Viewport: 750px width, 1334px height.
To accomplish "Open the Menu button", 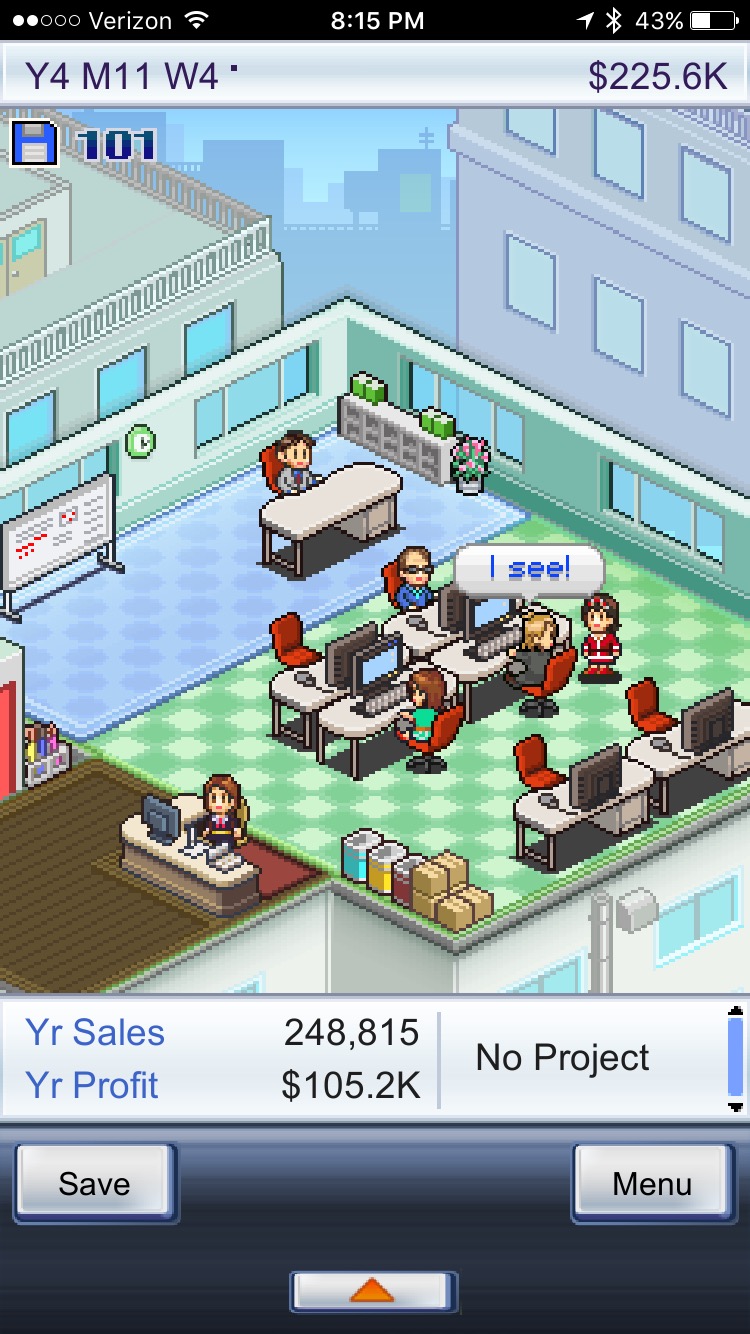I will coord(652,1183).
